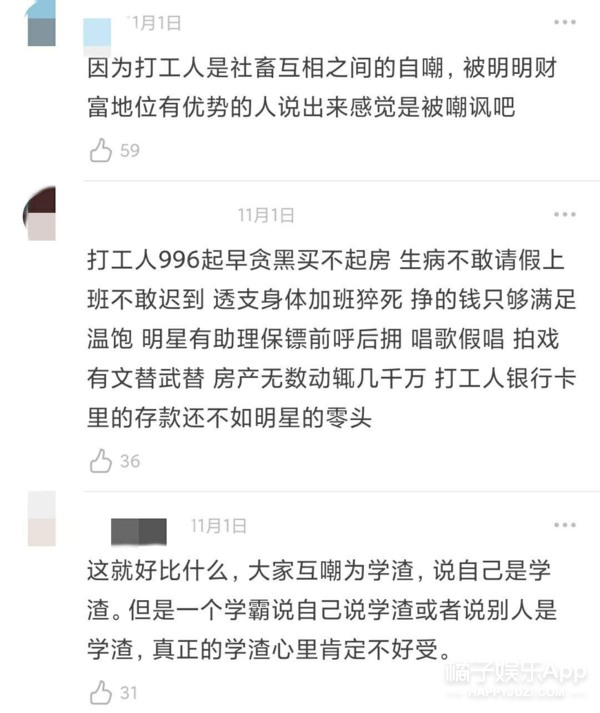
Task: Like the comment about 打工人996
Action: [100, 461]
